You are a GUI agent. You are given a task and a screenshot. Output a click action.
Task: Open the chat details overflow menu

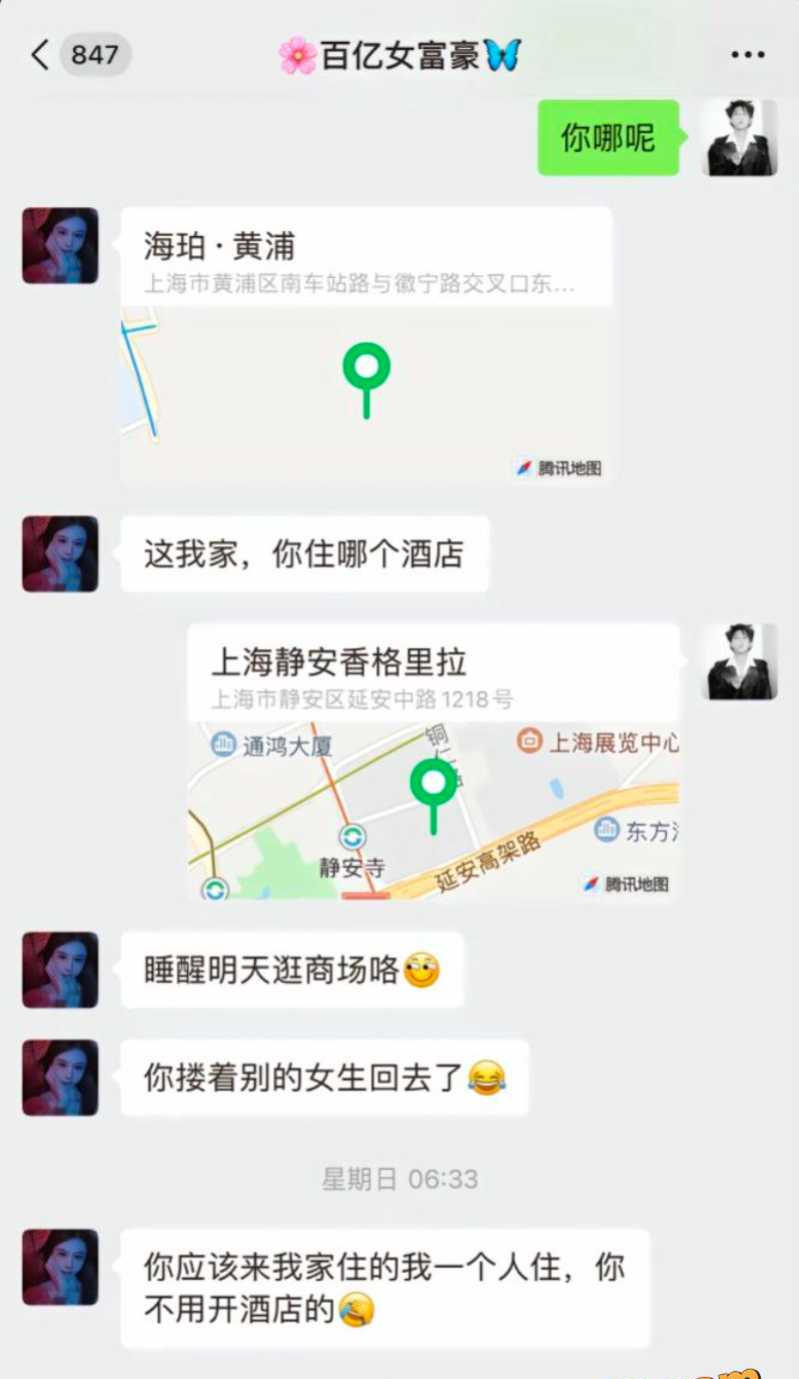click(747, 55)
